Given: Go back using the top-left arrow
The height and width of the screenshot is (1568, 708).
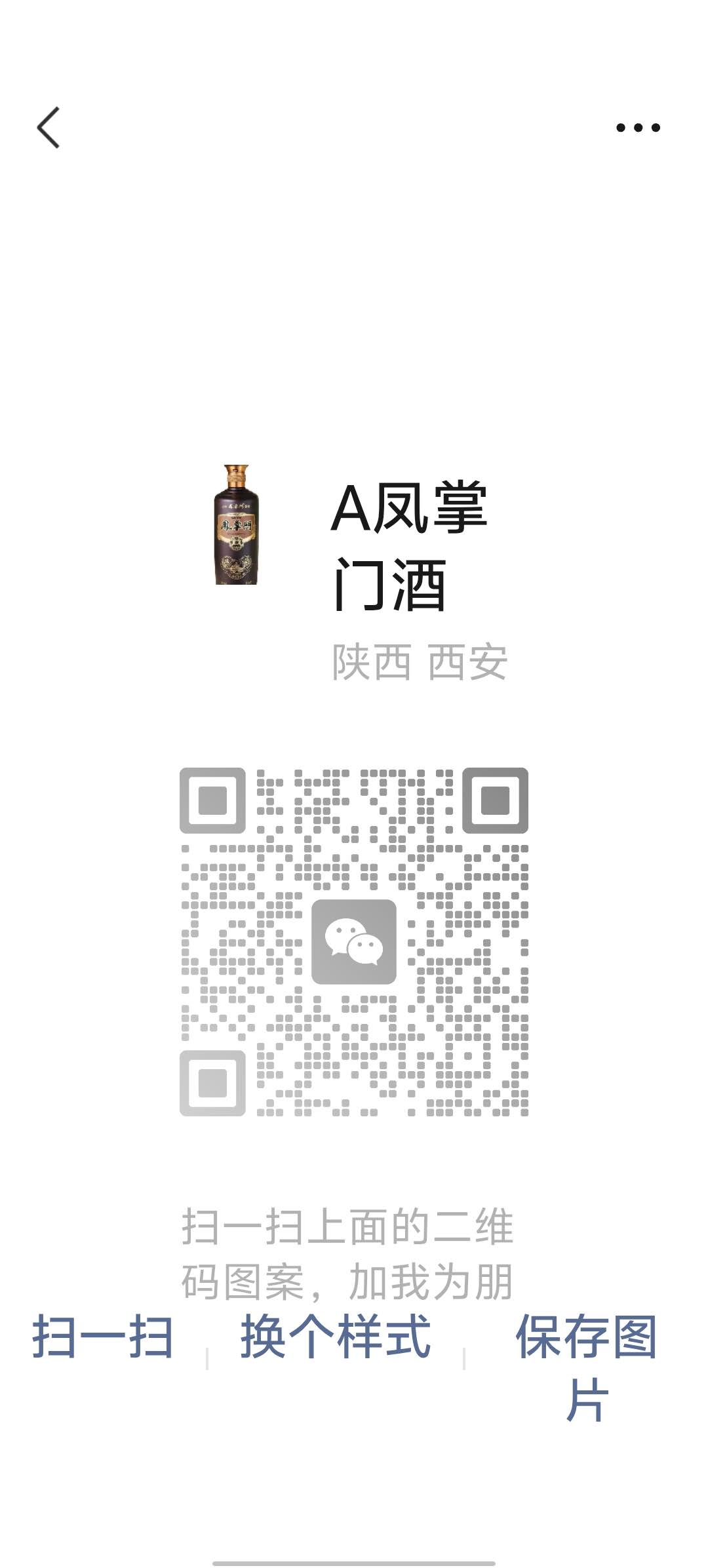Looking at the screenshot, I should [49, 127].
